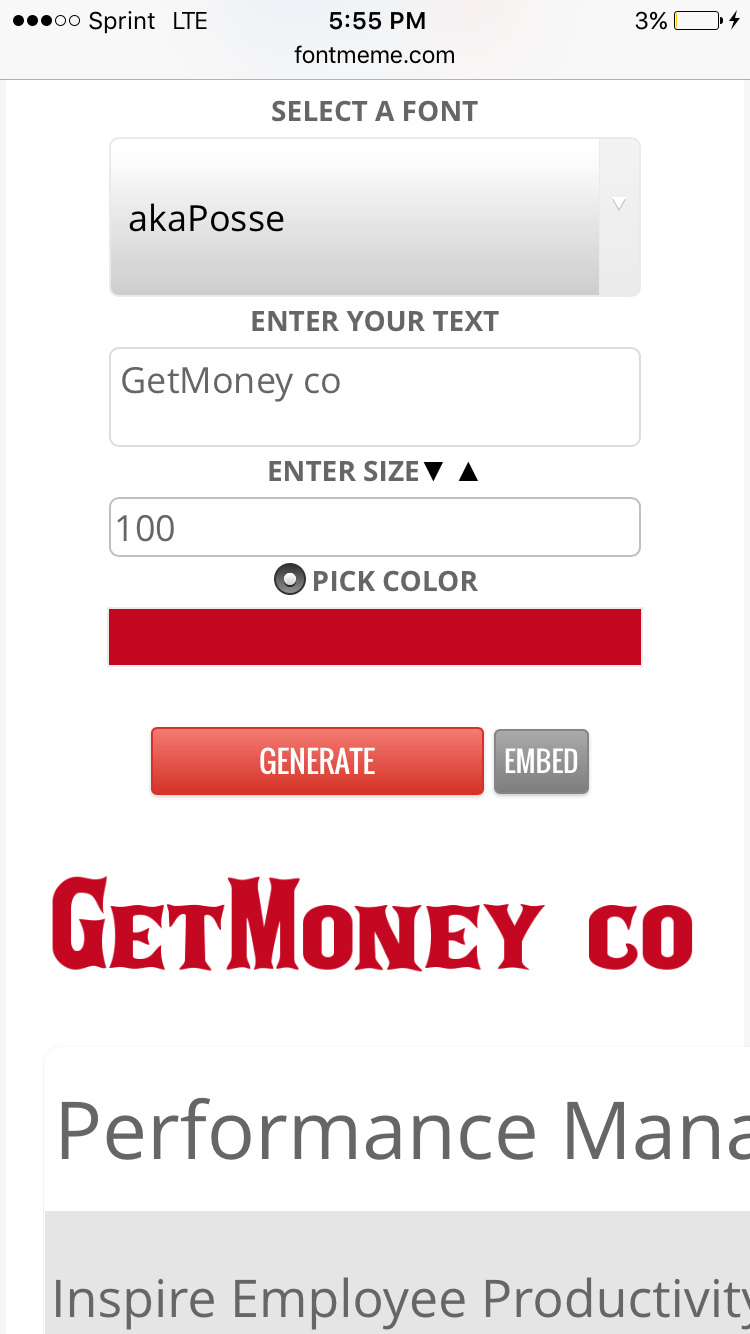Viewport: 750px width, 1334px height.
Task: Tap the GetMoney co text field
Action: point(374,396)
